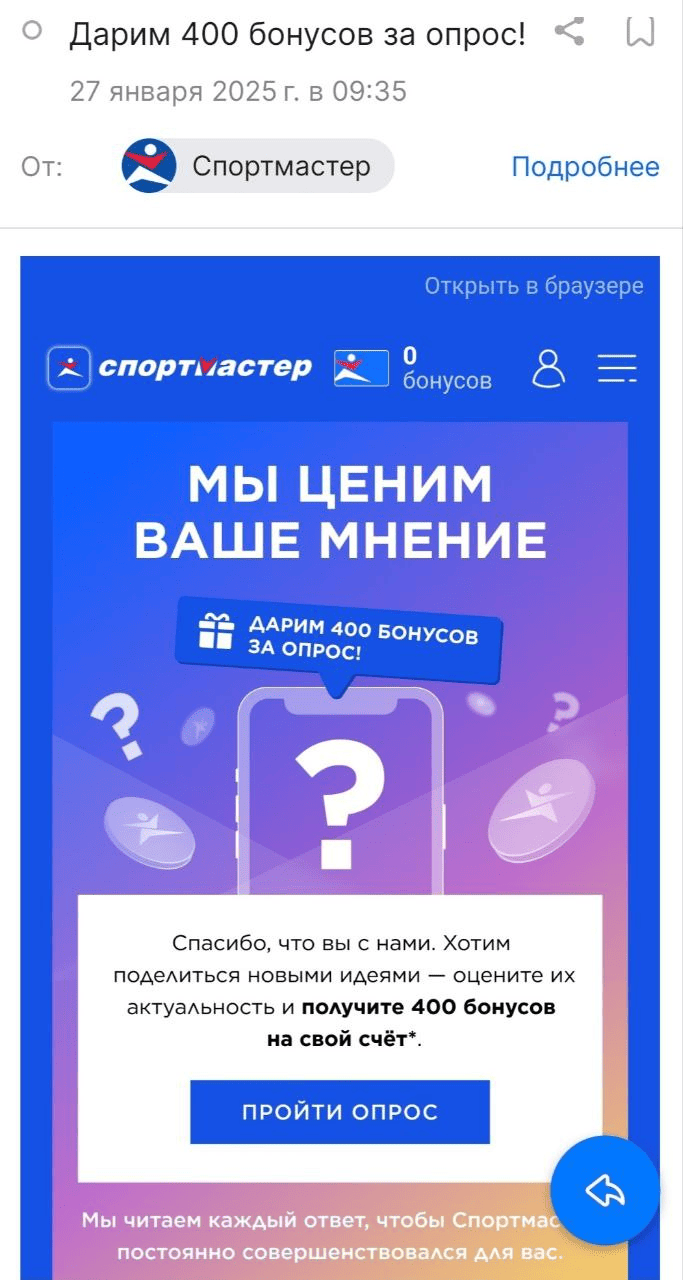
Task: Reply using the floating arrow button
Action: point(605,1189)
